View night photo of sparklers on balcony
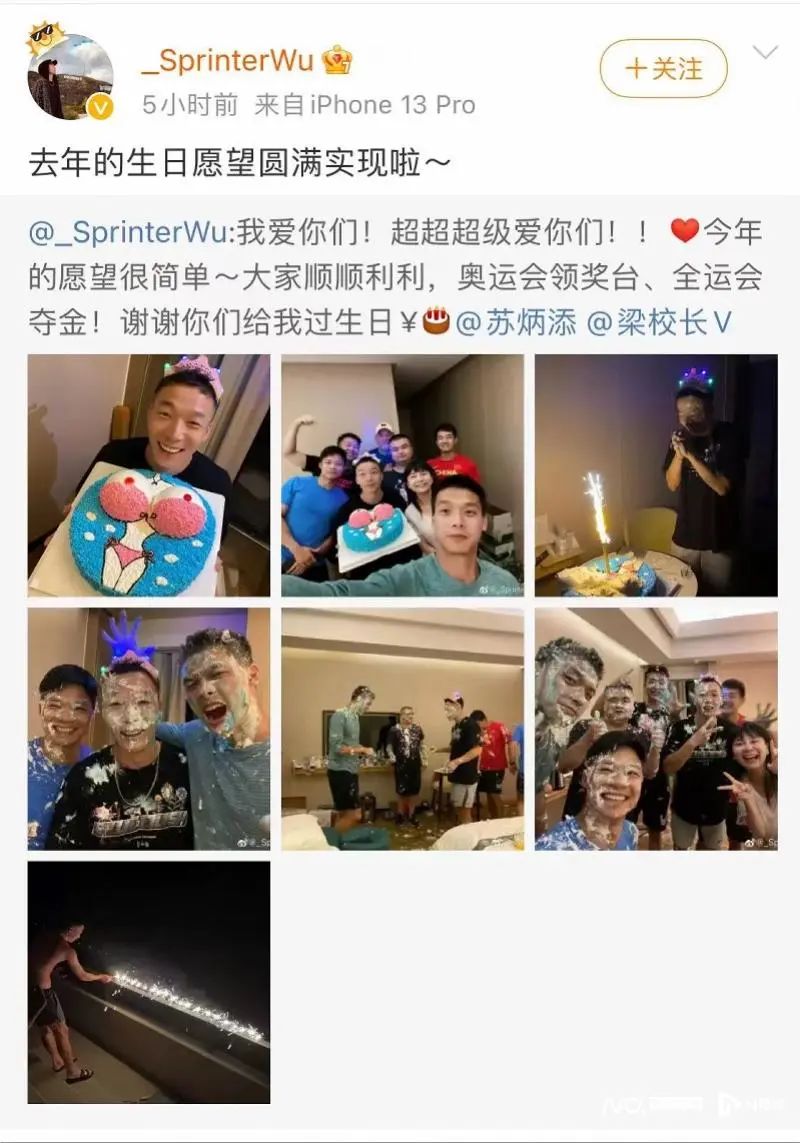Image resolution: width=800 pixels, height=1143 pixels. click(148, 982)
